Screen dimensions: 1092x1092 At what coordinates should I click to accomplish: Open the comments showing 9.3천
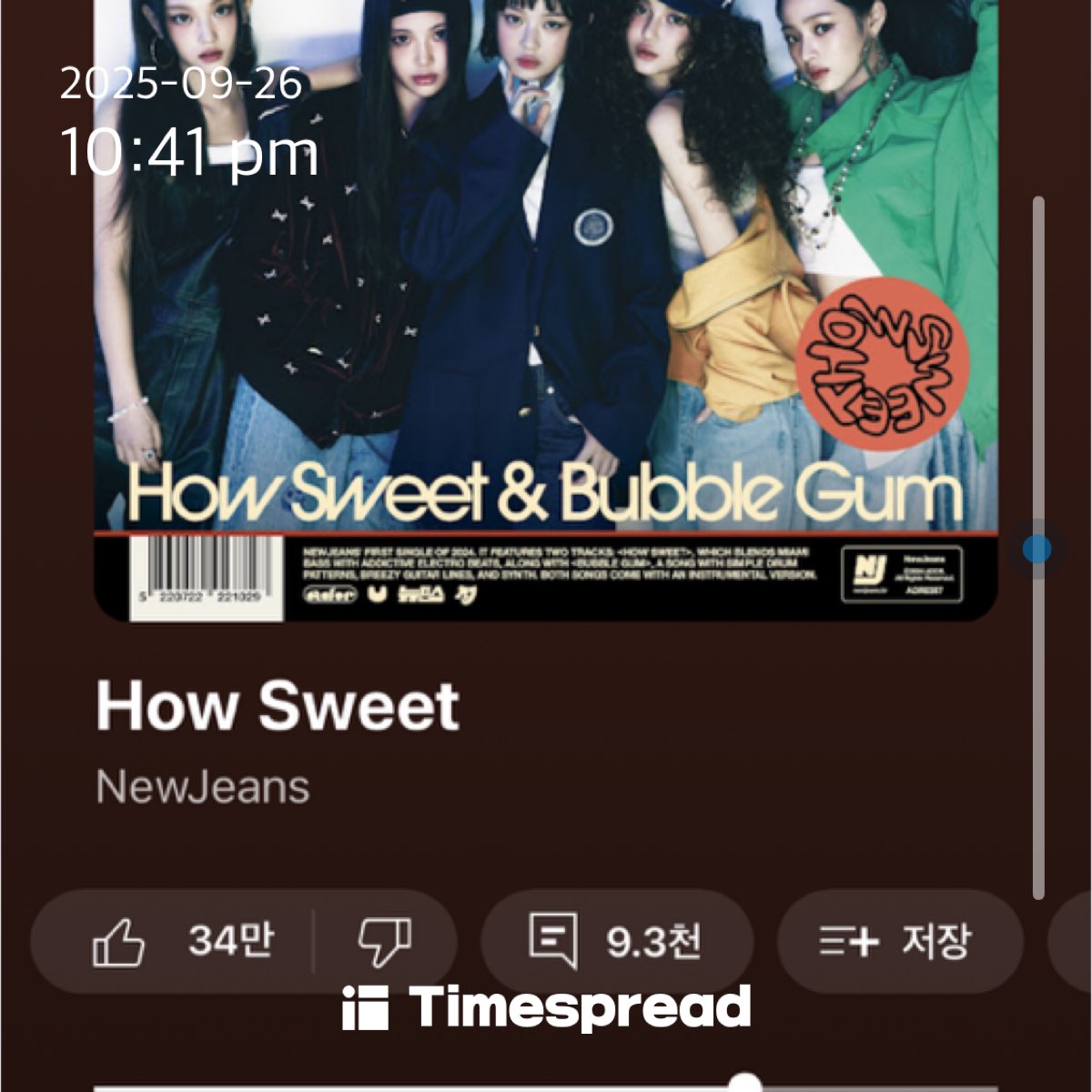616,942
